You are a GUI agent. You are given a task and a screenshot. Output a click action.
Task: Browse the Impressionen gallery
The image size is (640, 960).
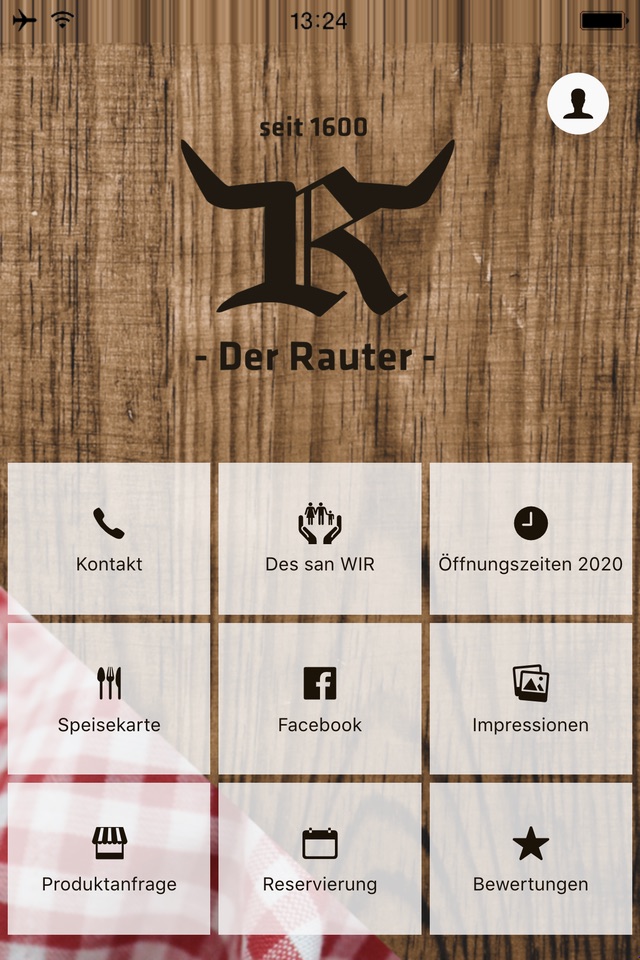click(x=531, y=699)
